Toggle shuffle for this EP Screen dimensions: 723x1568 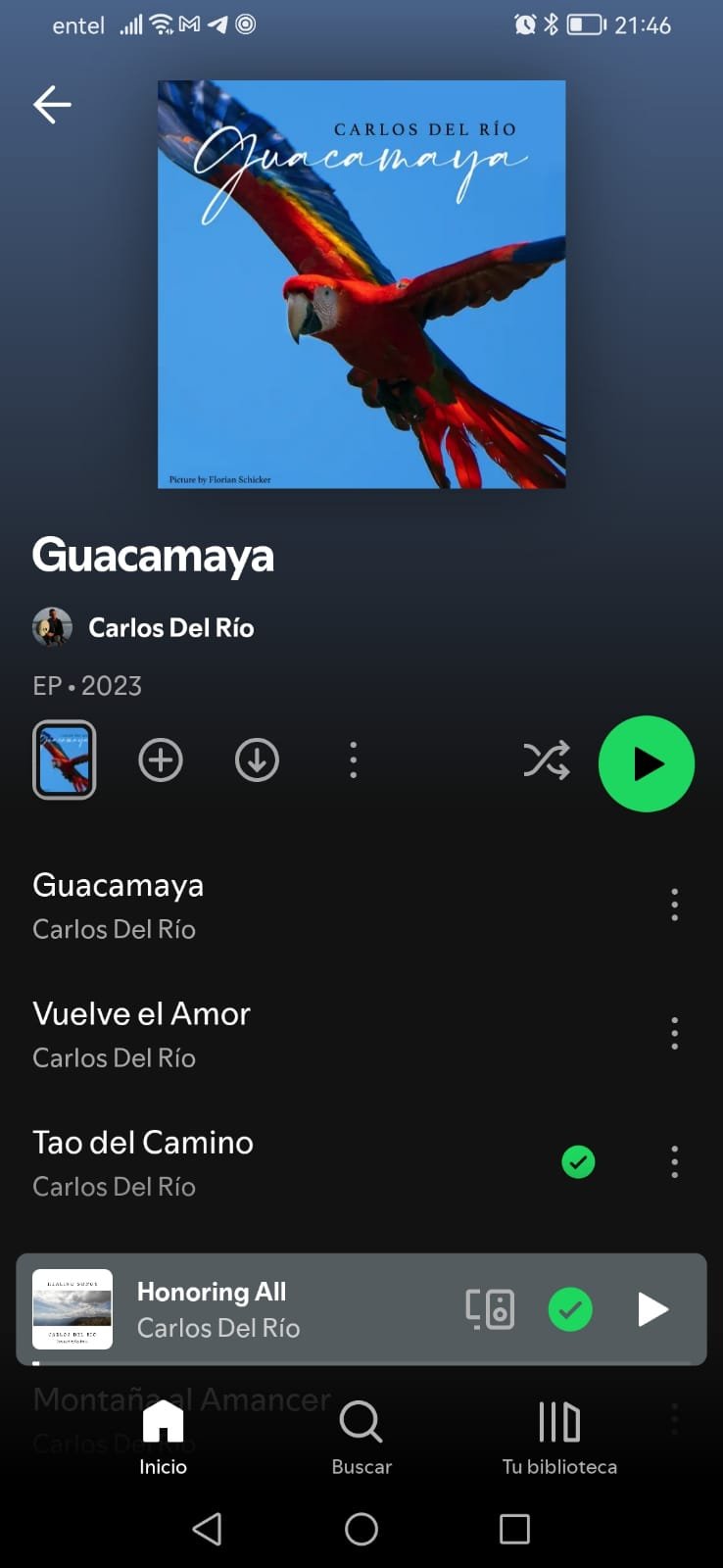point(546,760)
